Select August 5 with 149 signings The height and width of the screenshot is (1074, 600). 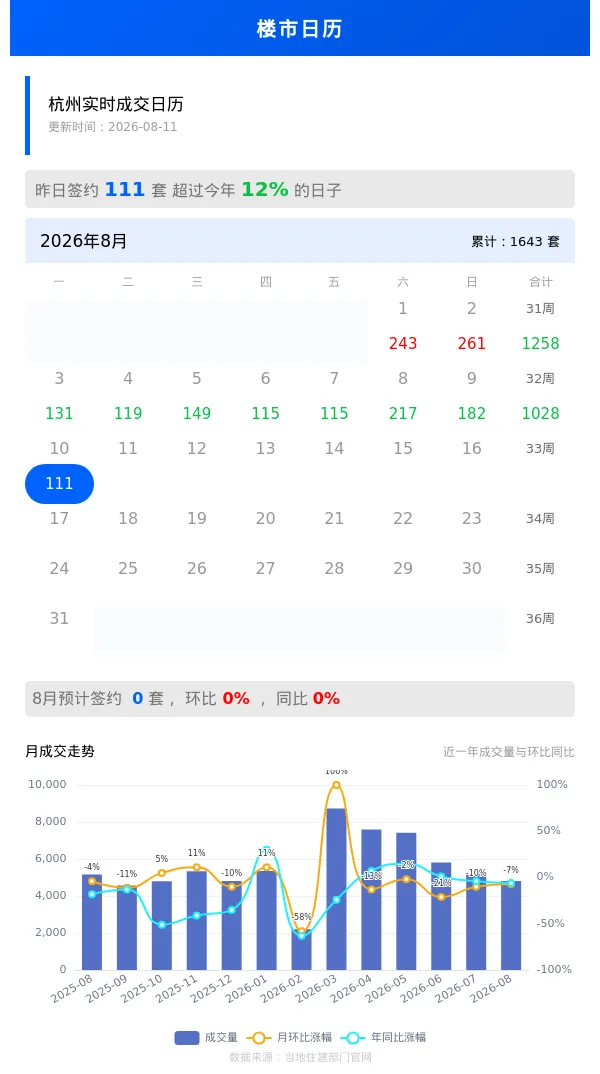click(x=197, y=396)
